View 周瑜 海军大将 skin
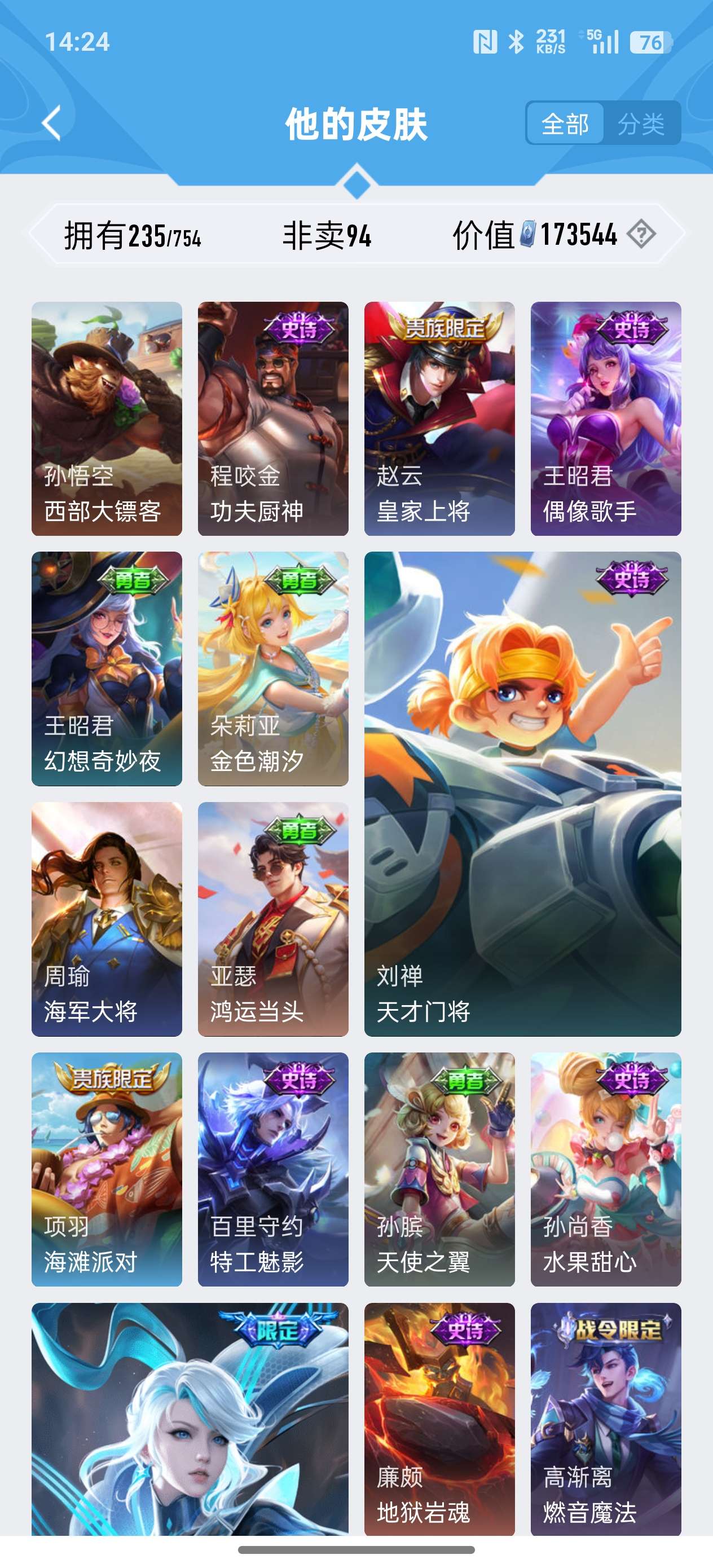Viewport: 713px width, 1568px height. click(x=107, y=919)
